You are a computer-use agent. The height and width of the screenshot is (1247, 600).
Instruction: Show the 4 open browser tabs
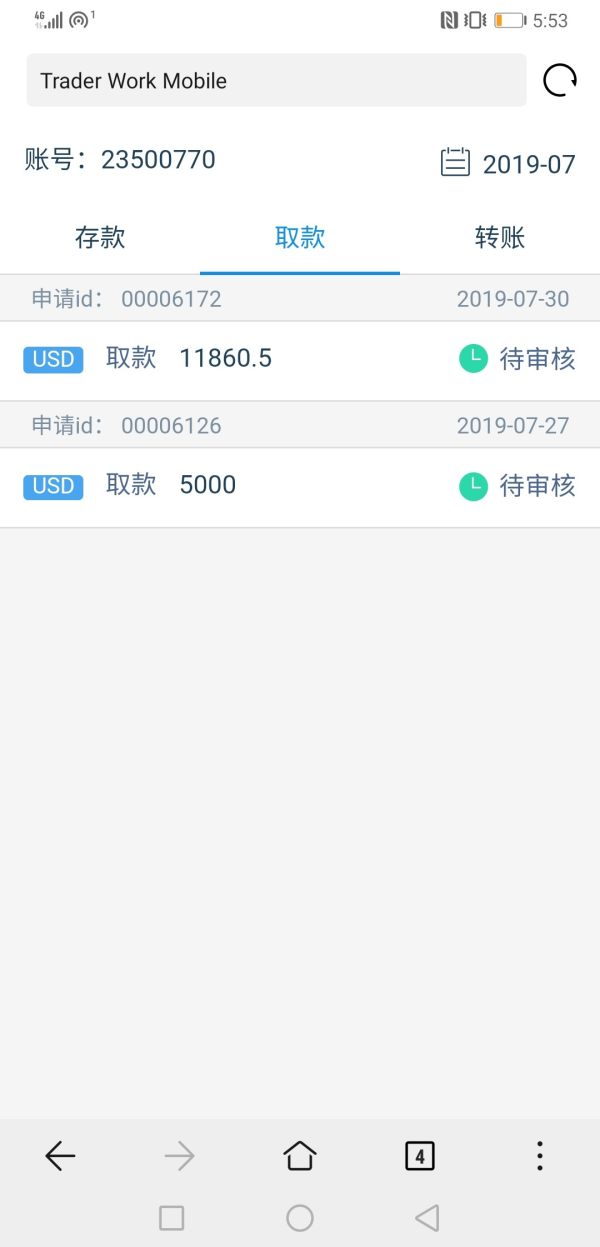(x=420, y=1156)
